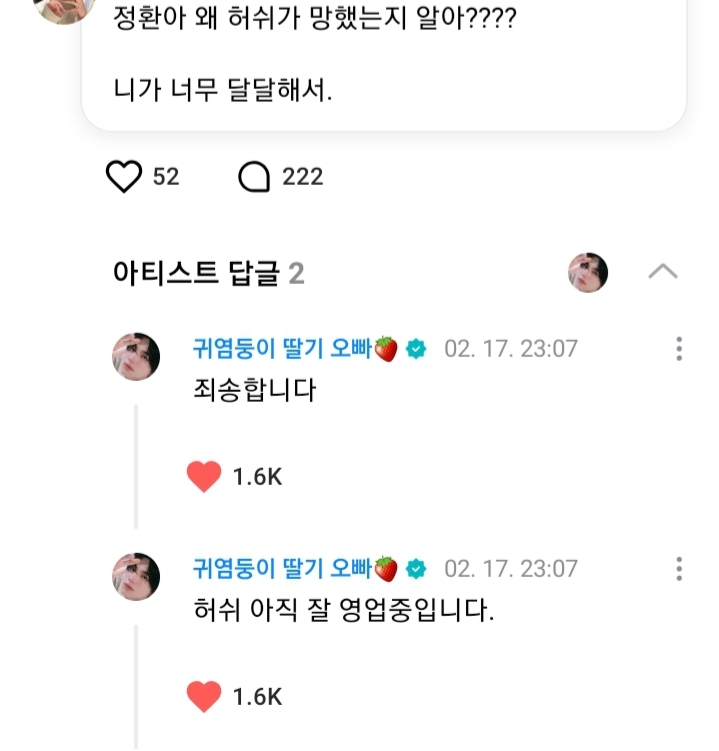
Task: Like the 허쉬 아직 잘 영업중입니다 reply
Action: [204, 697]
